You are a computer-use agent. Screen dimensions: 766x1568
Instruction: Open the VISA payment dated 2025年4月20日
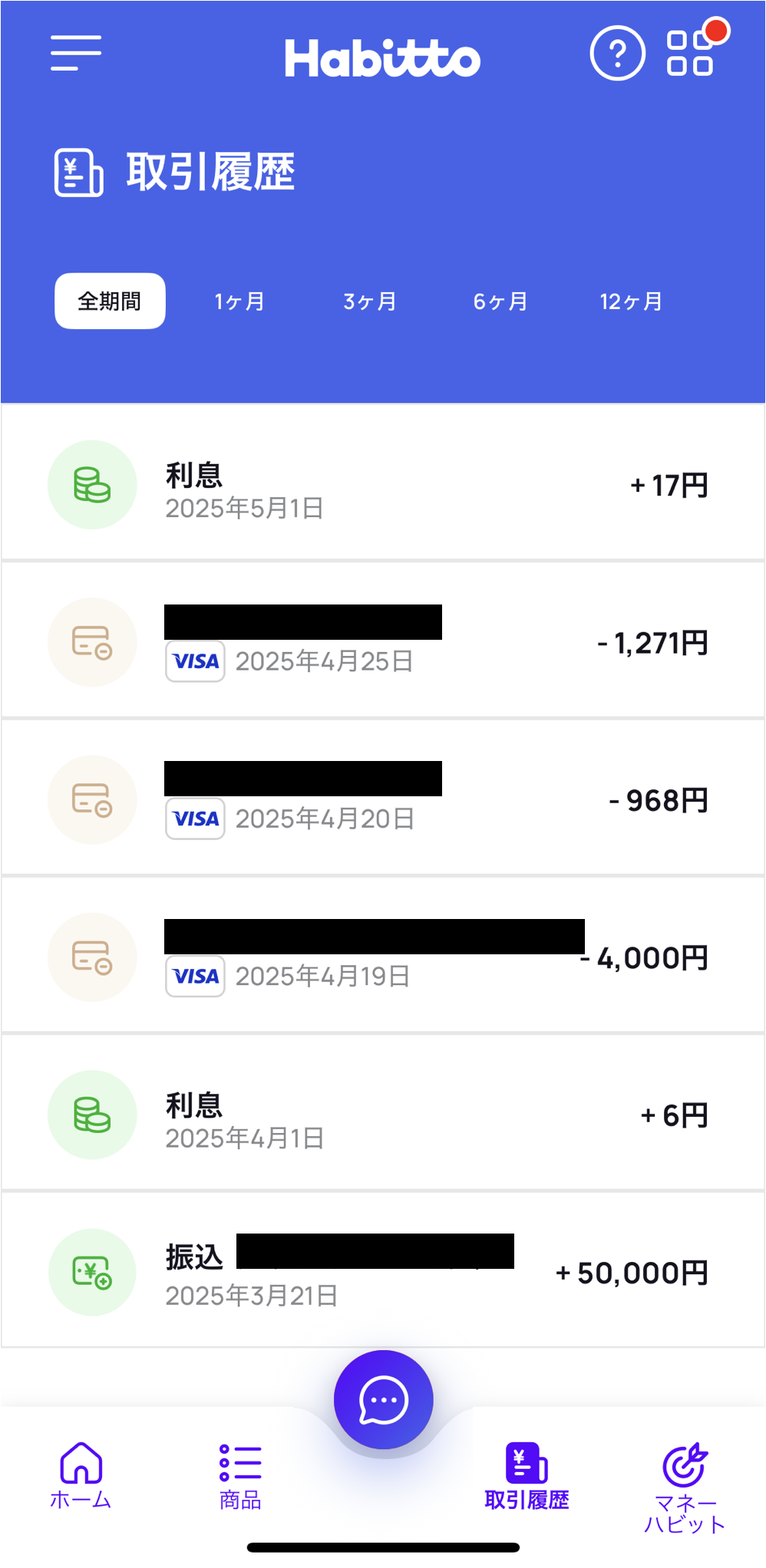(x=383, y=798)
